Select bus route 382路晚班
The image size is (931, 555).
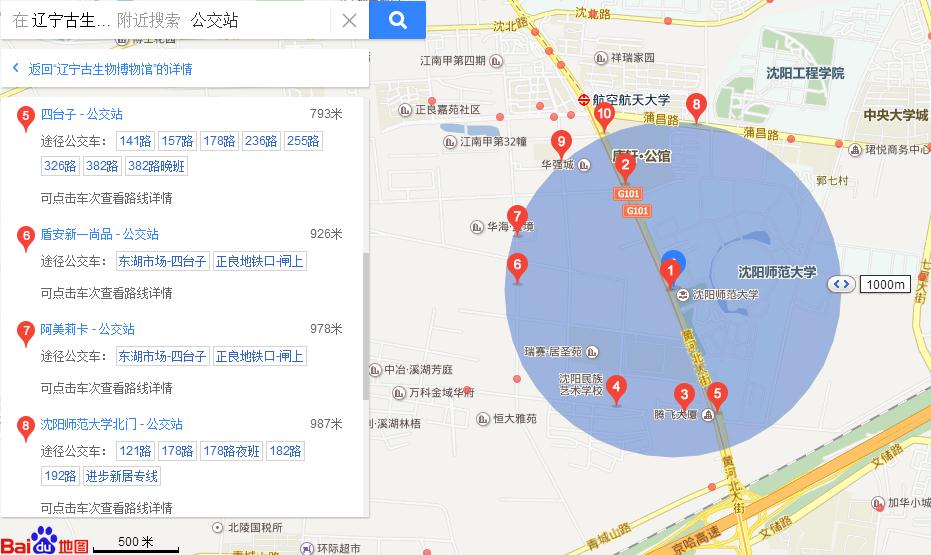pyautogui.click(x=157, y=166)
